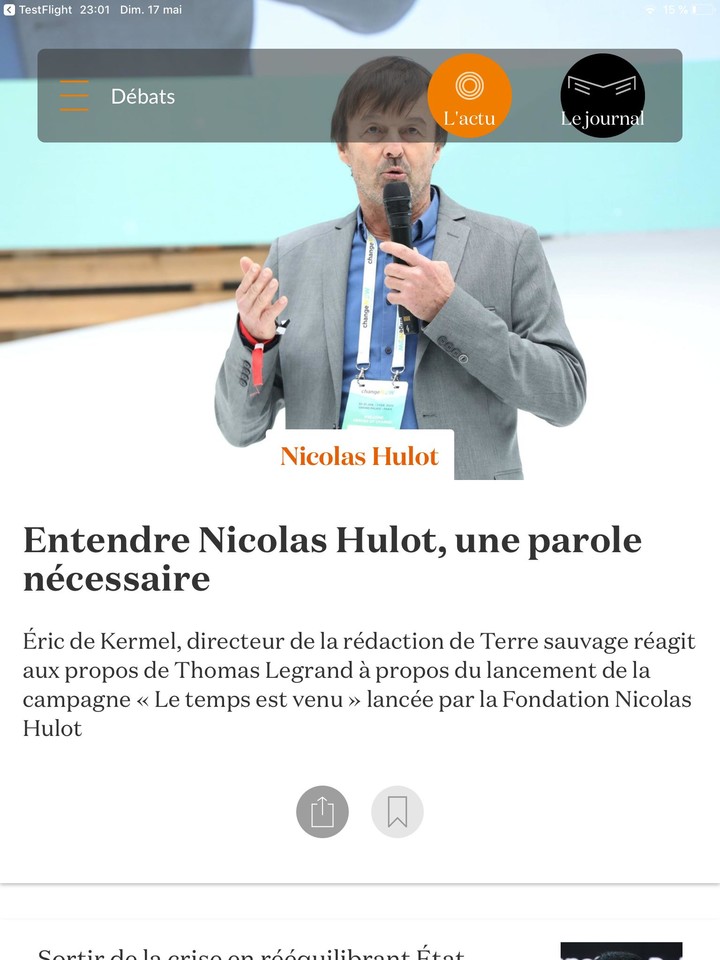Bookmark the Nicolas Hulot article

[x=397, y=812]
